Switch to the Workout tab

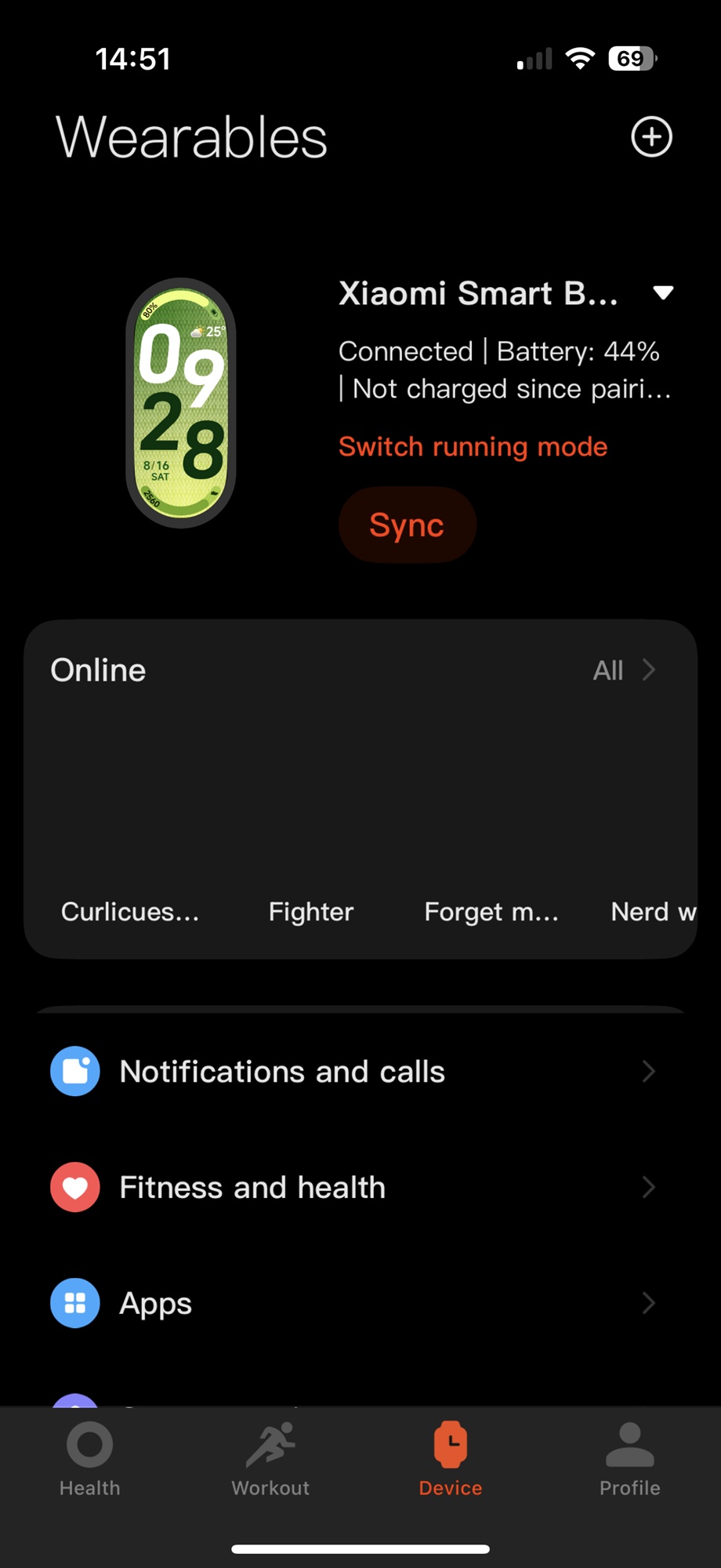point(270,1460)
